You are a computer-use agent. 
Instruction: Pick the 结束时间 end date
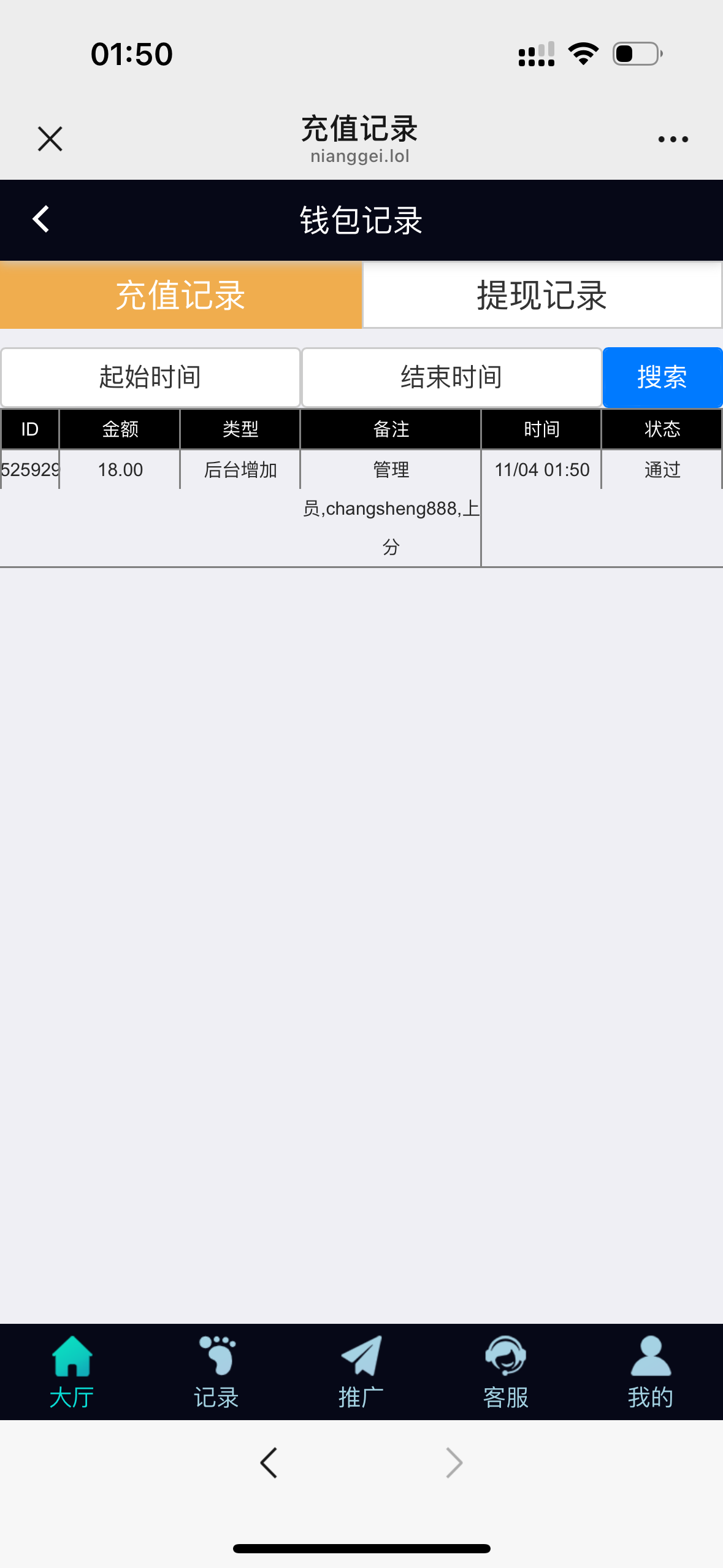[451, 377]
